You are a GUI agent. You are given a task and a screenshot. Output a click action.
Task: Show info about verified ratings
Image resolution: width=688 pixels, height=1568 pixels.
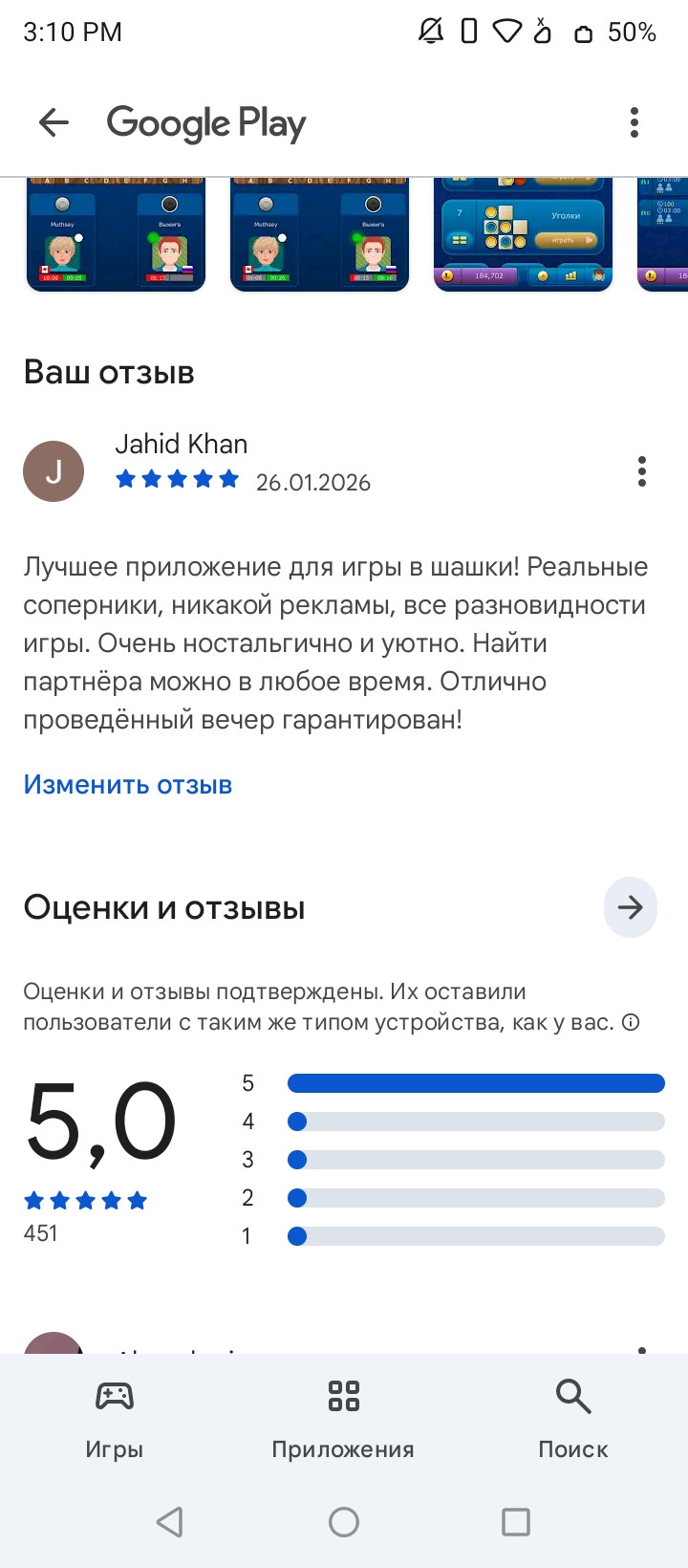(631, 1022)
